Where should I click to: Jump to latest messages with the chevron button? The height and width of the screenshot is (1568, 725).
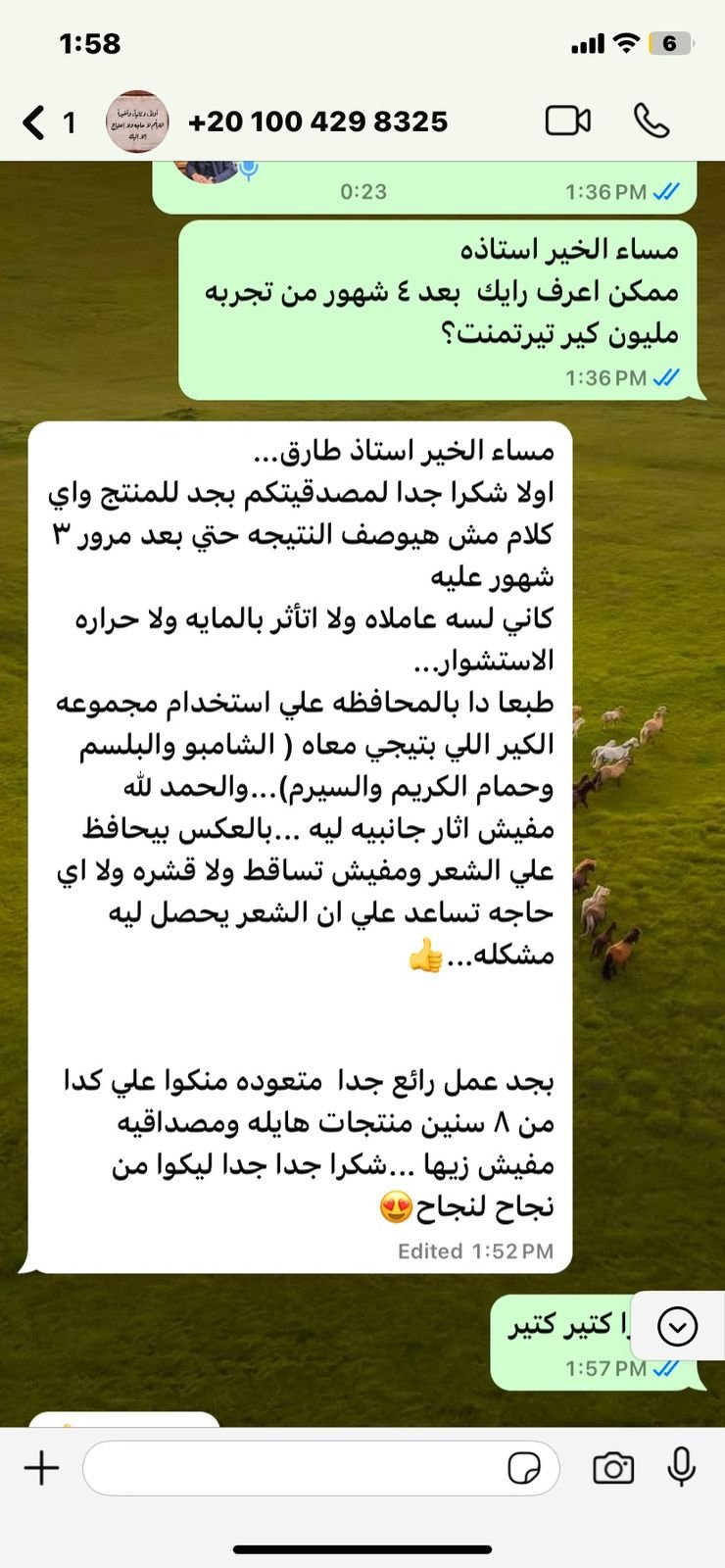coord(676,1326)
